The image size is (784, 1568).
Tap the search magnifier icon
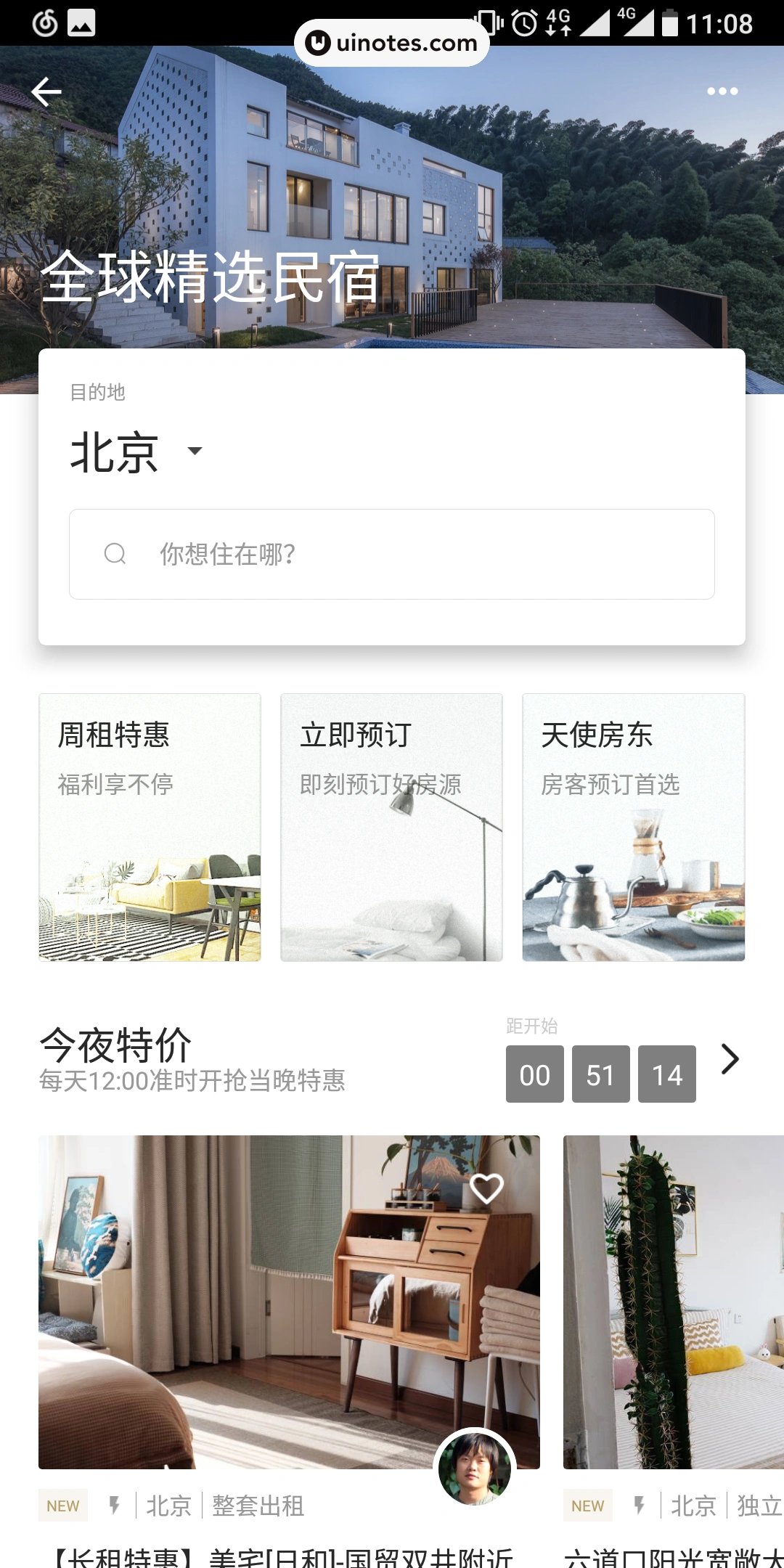click(x=115, y=554)
